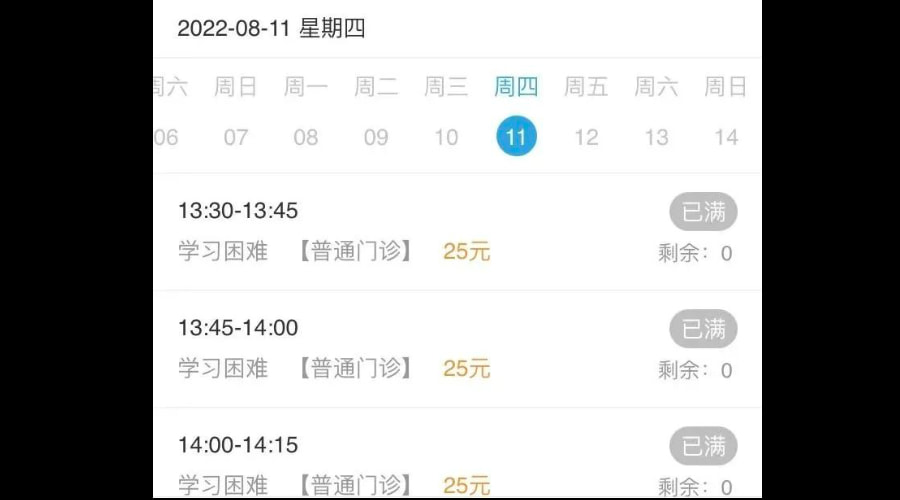Open the 13:30-13:45 appointment slot
900x500 pixels.
coord(400,231)
